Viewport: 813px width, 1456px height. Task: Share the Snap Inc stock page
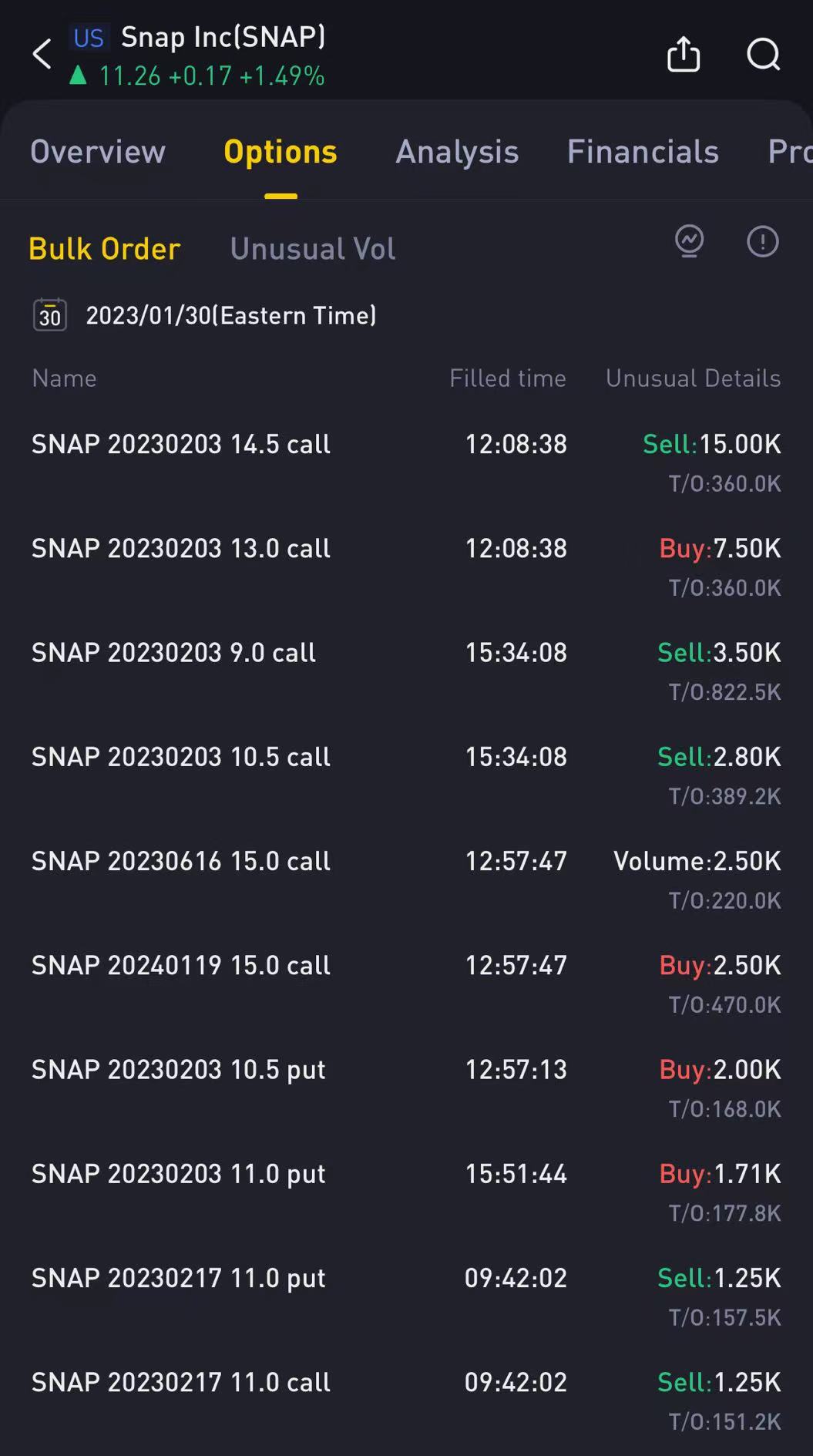tap(684, 55)
